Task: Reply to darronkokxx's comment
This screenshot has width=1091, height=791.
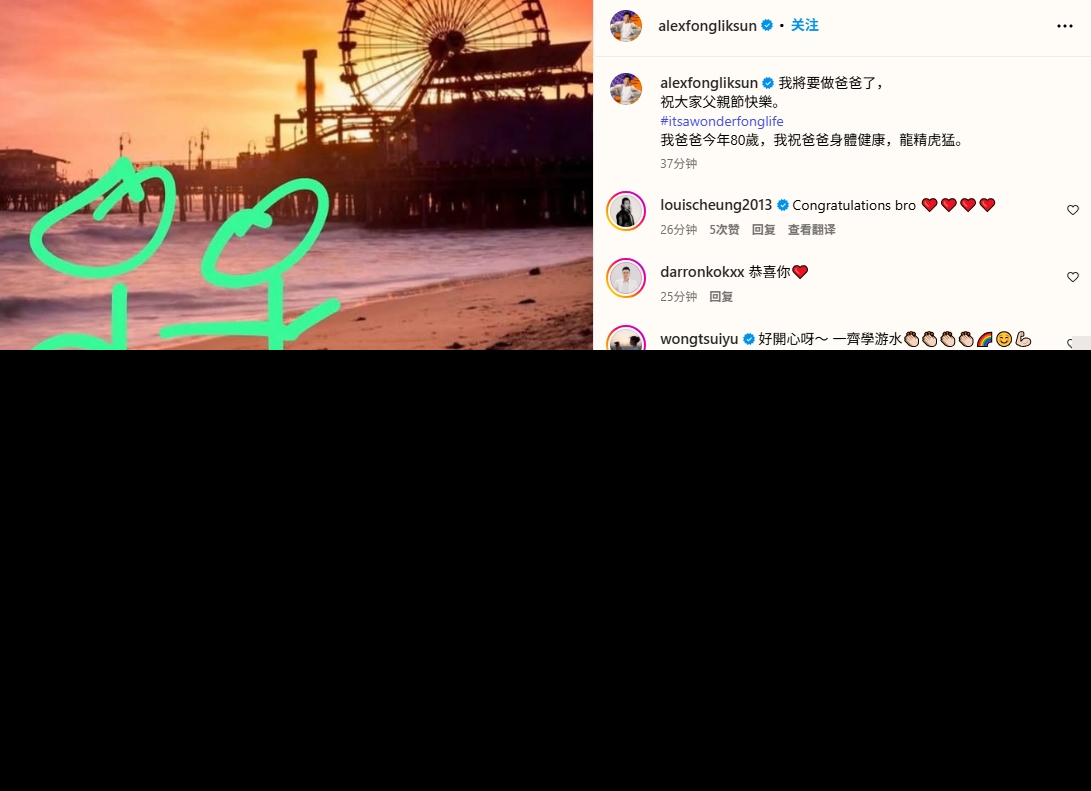Action: (721, 297)
